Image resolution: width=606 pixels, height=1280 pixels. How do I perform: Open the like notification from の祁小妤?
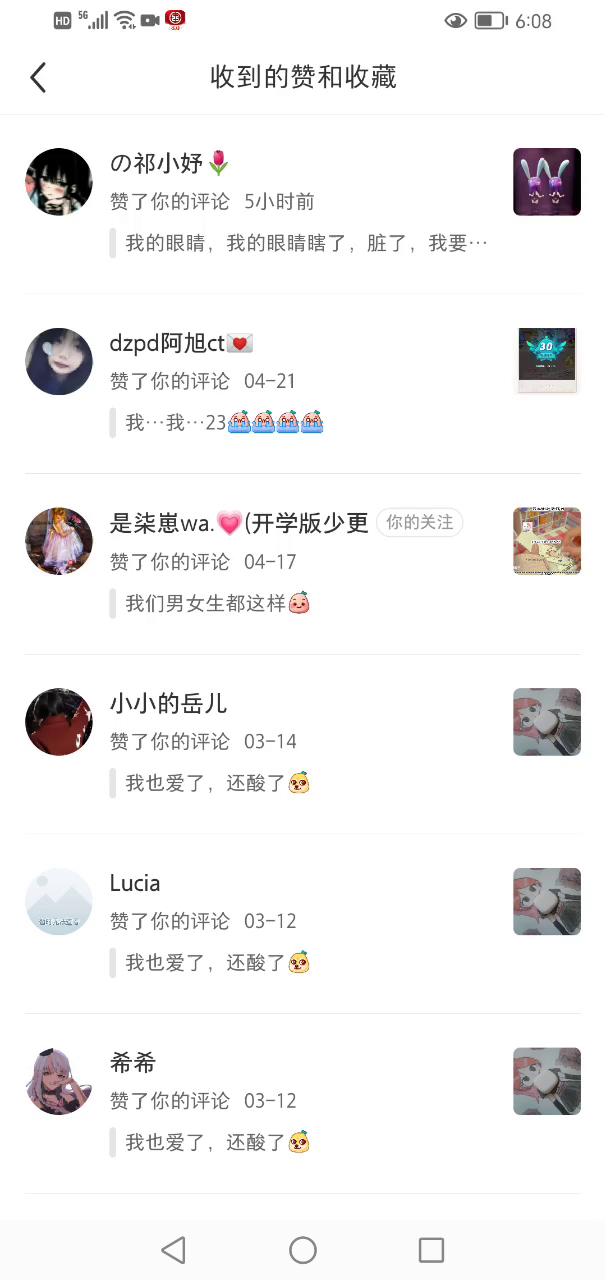click(x=300, y=202)
